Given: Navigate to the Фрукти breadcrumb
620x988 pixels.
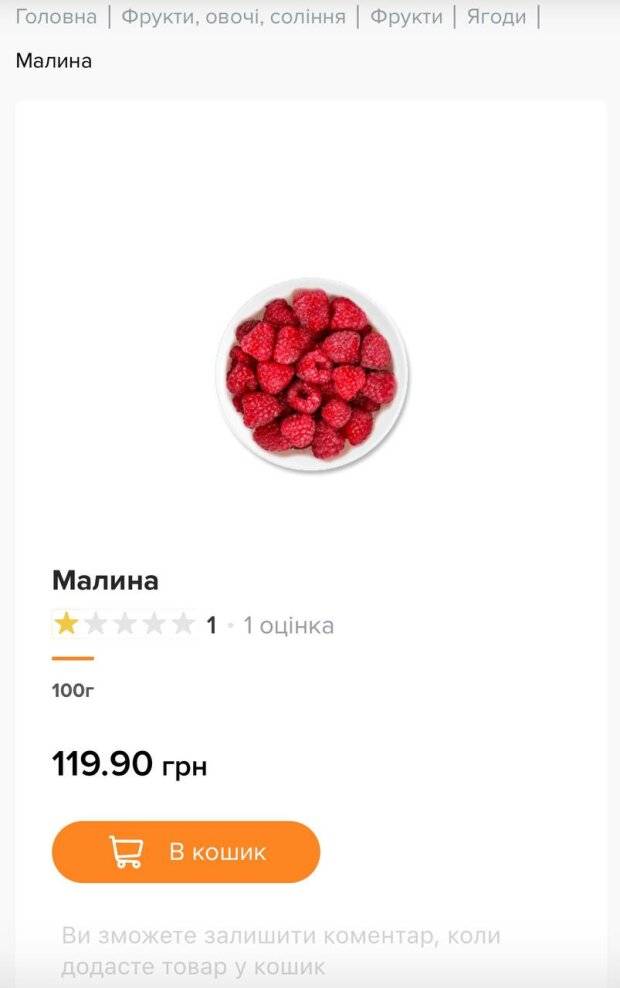Looking at the screenshot, I should (x=406, y=17).
